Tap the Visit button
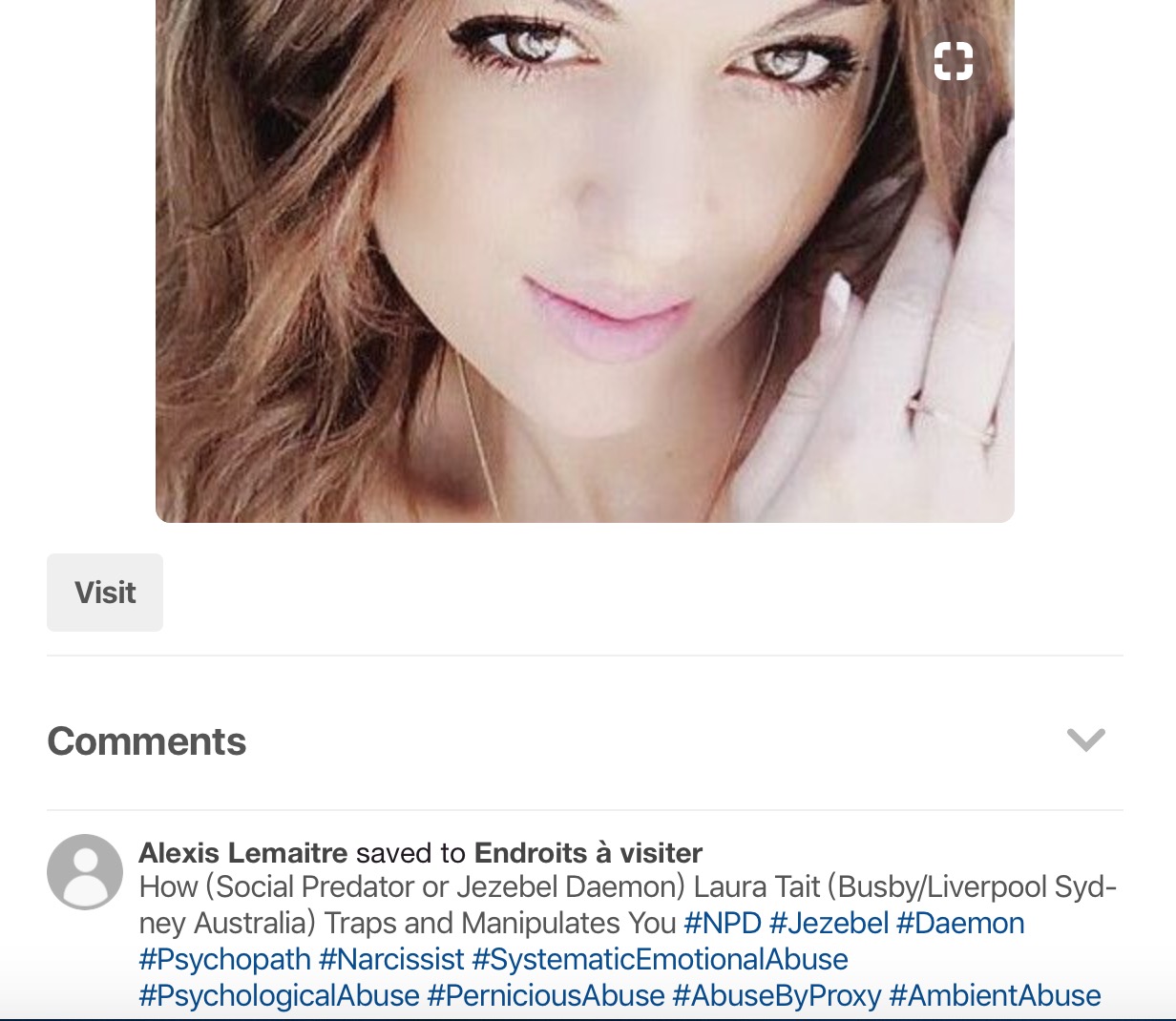The width and height of the screenshot is (1176, 1021). 105,593
